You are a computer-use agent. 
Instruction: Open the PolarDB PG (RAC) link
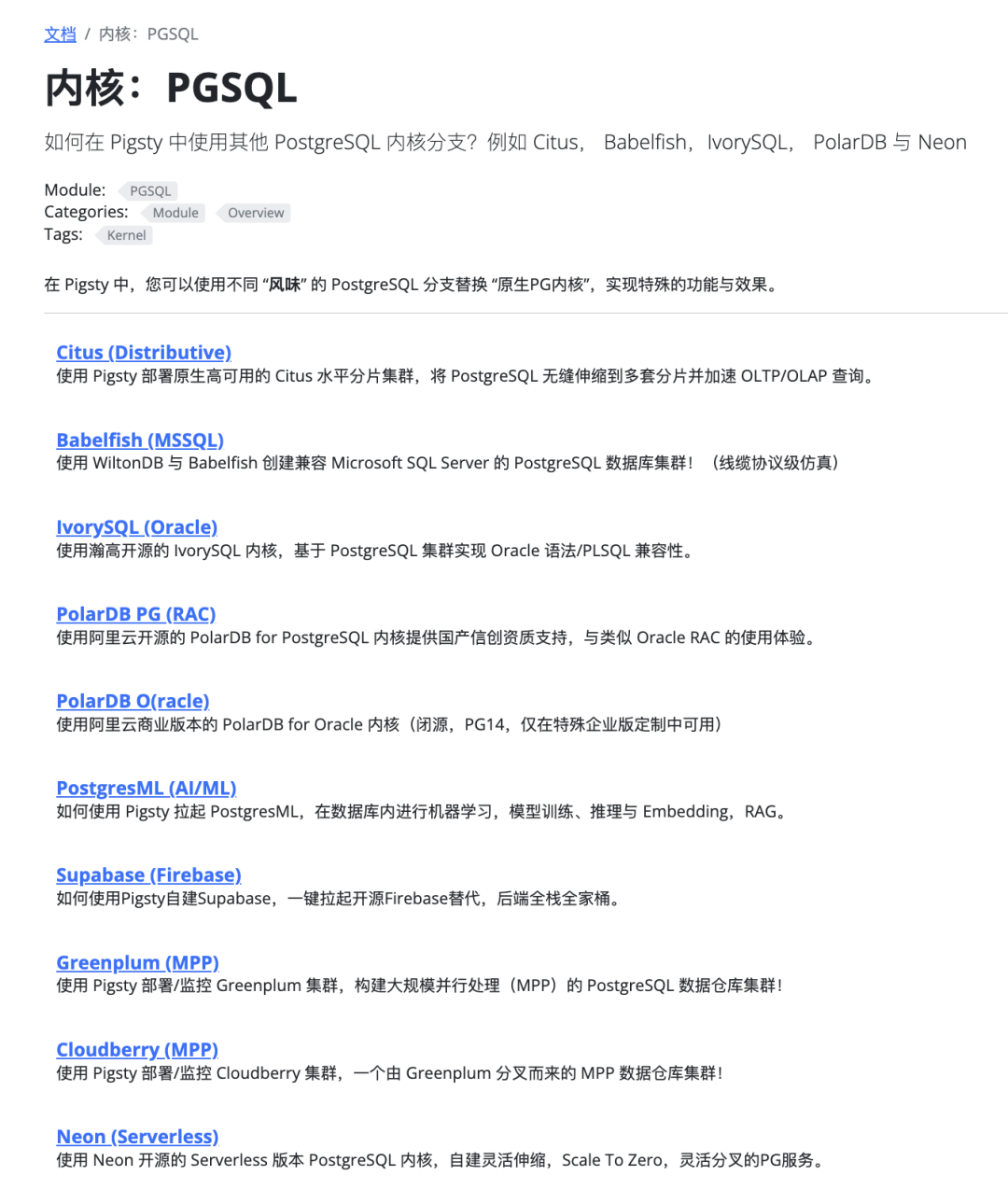[135, 614]
